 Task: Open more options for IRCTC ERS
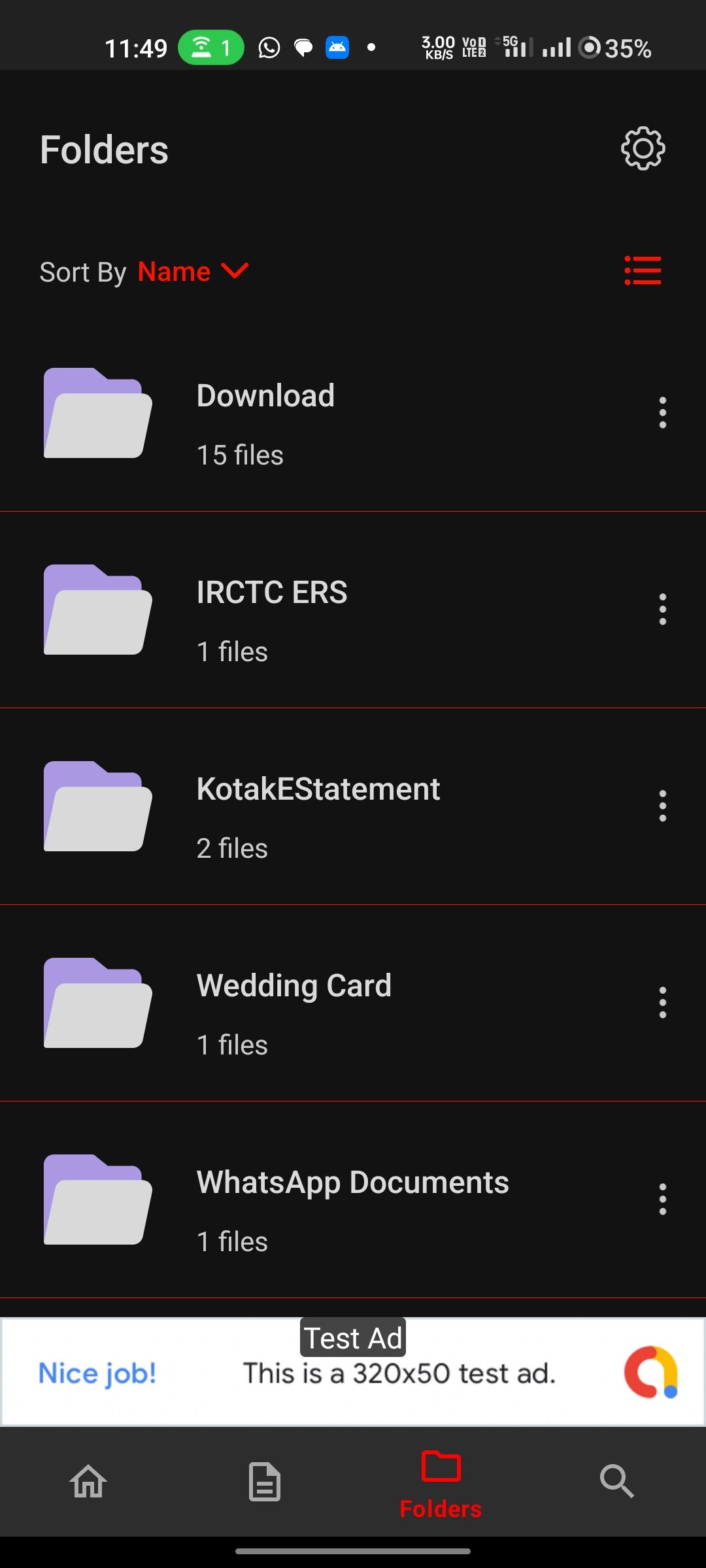point(662,610)
